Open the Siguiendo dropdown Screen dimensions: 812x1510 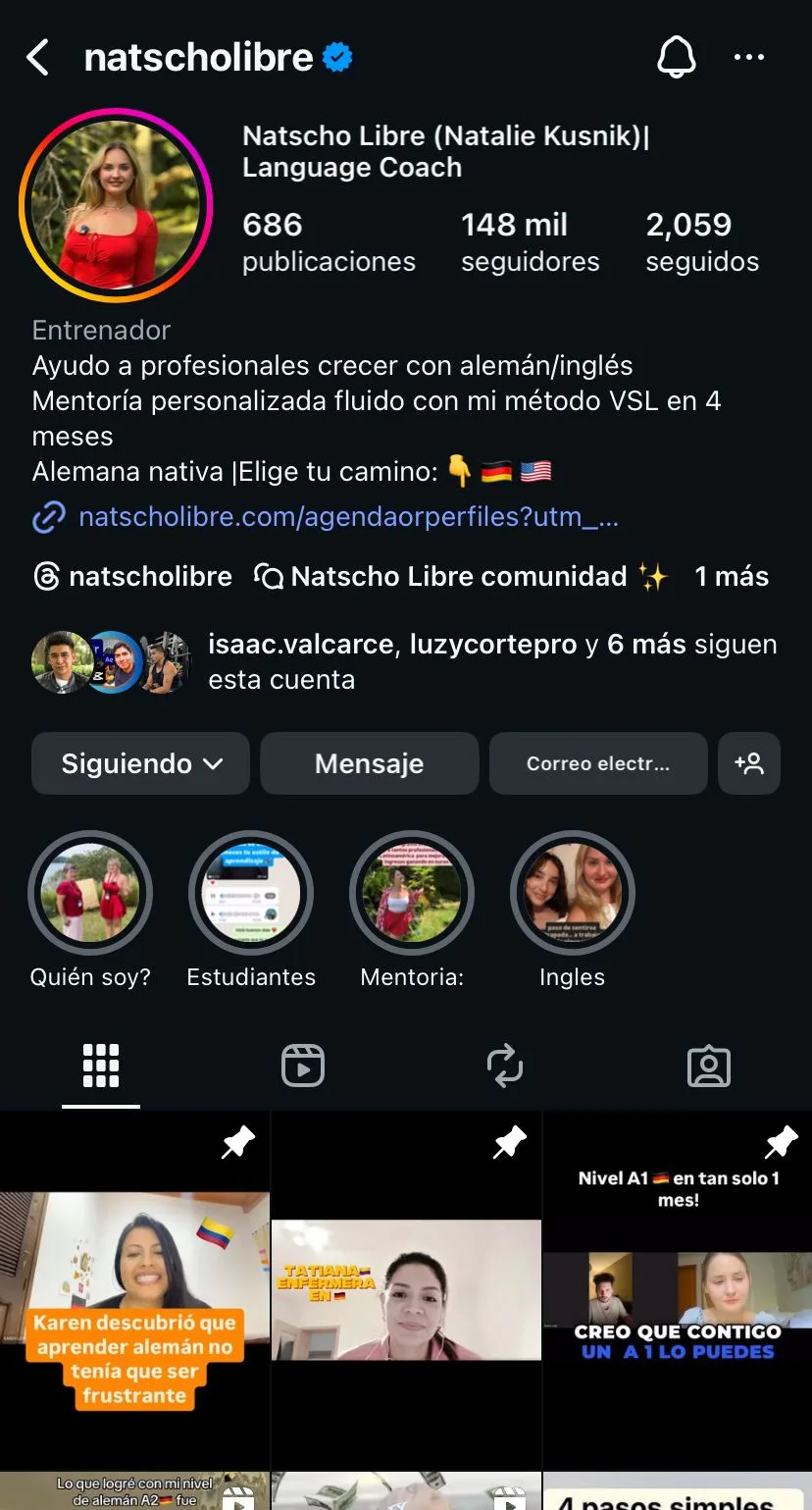pyautogui.click(x=140, y=763)
